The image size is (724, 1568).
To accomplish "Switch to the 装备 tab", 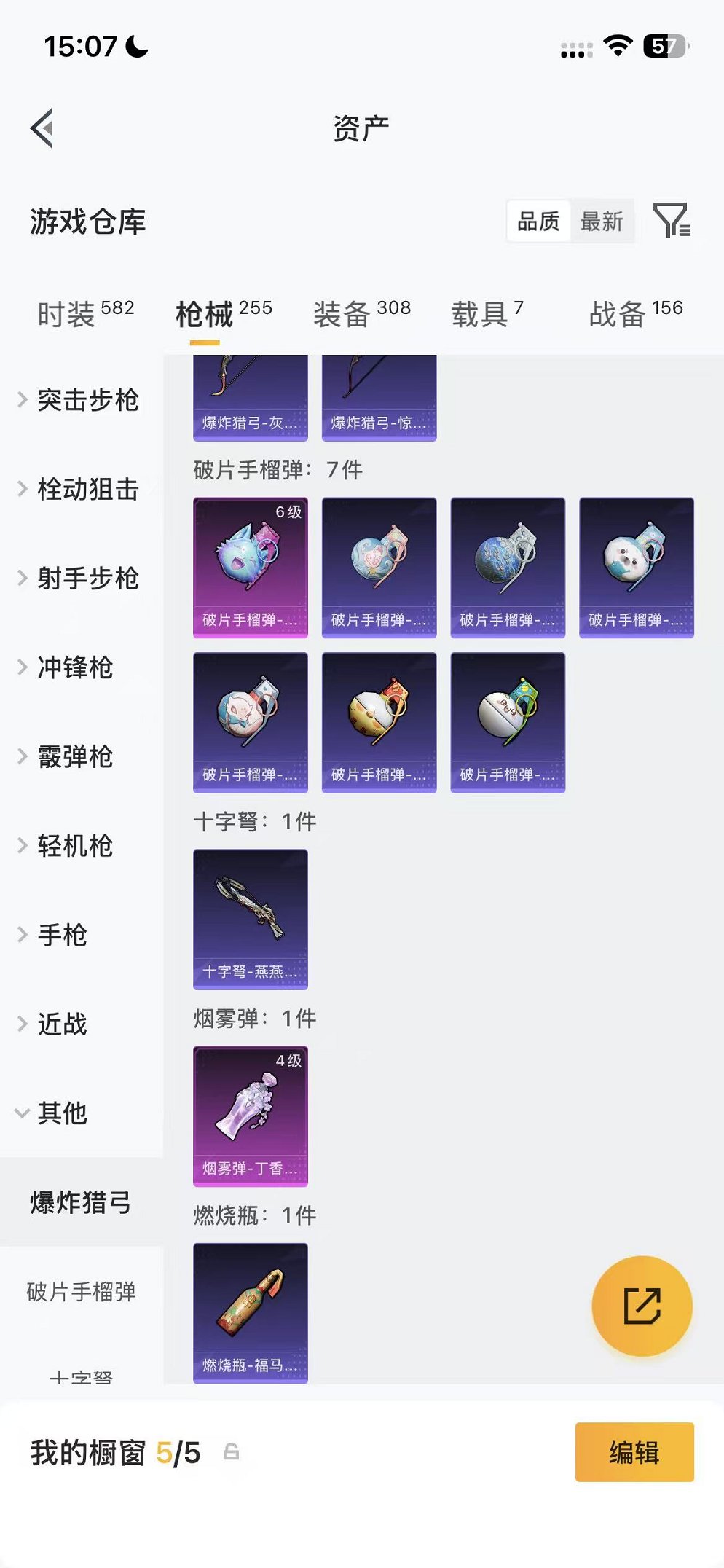I will pyautogui.click(x=362, y=313).
